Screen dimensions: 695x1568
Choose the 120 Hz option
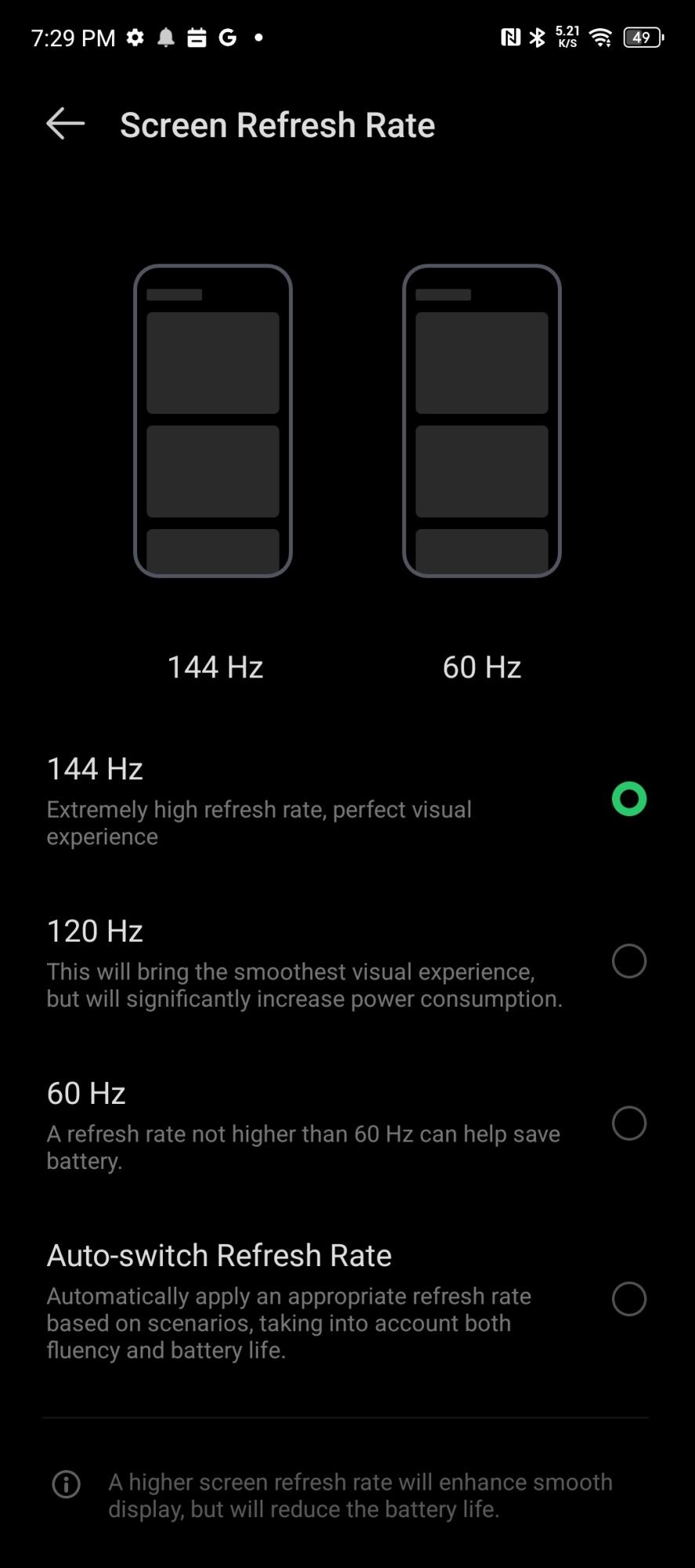pyautogui.click(x=628, y=961)
